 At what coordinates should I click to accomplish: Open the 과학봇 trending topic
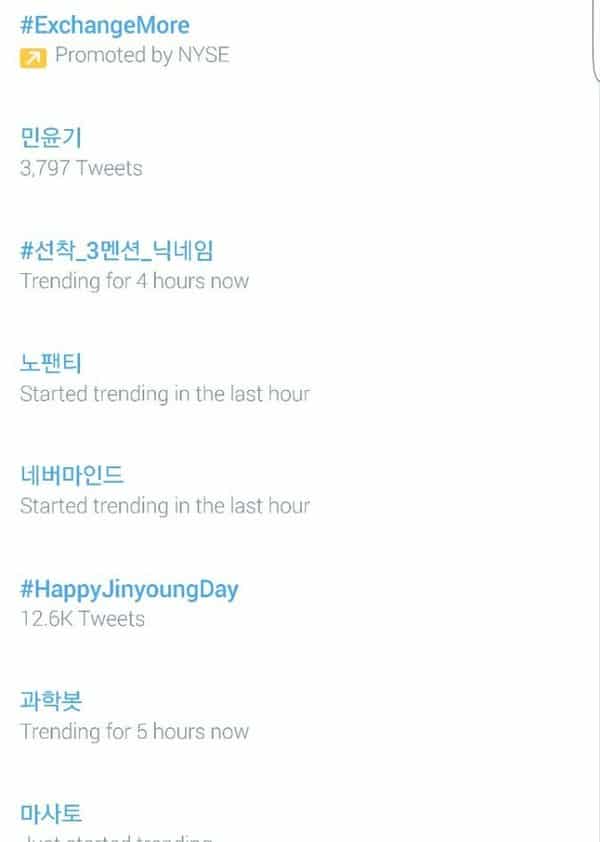tap(51, 701)
